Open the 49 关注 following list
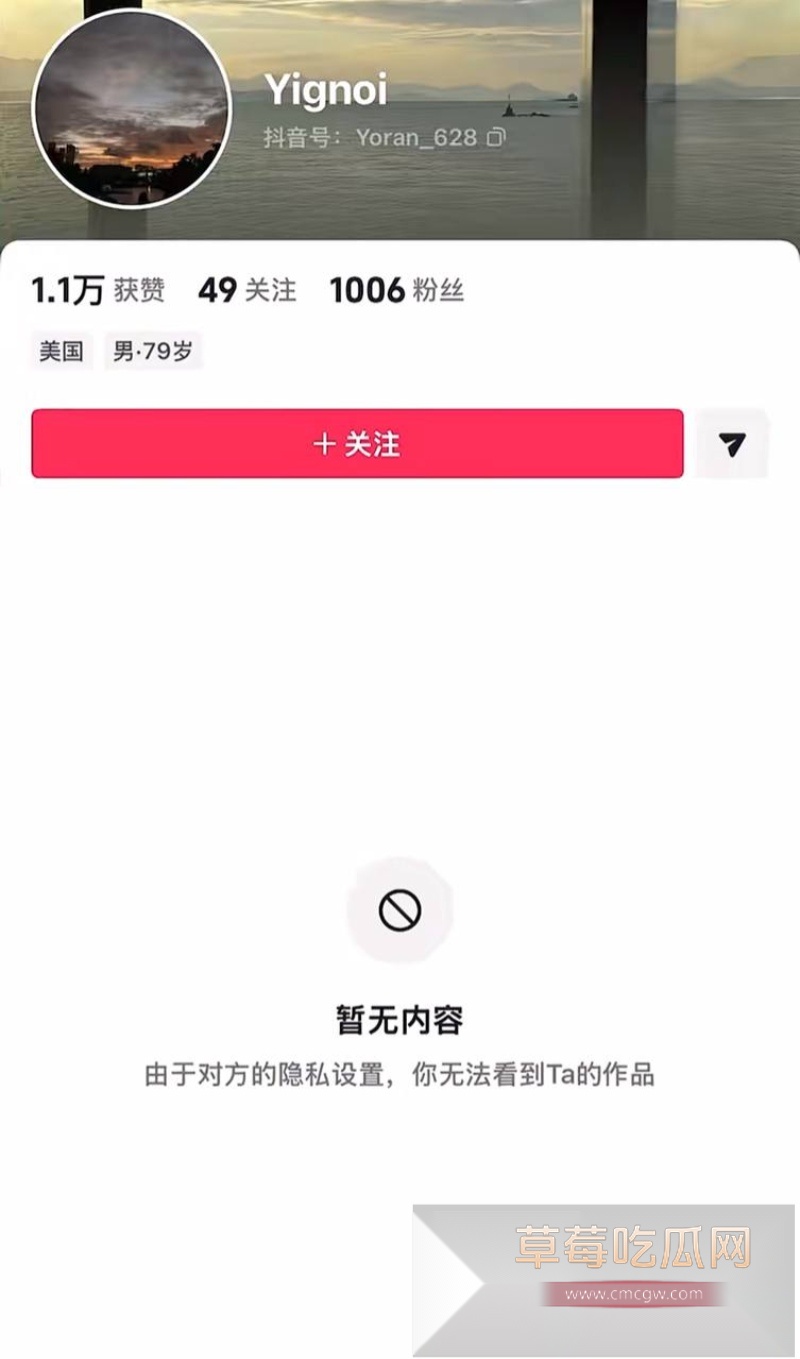The width and height of the screenshot is (800, 1359). coord(248,289)
